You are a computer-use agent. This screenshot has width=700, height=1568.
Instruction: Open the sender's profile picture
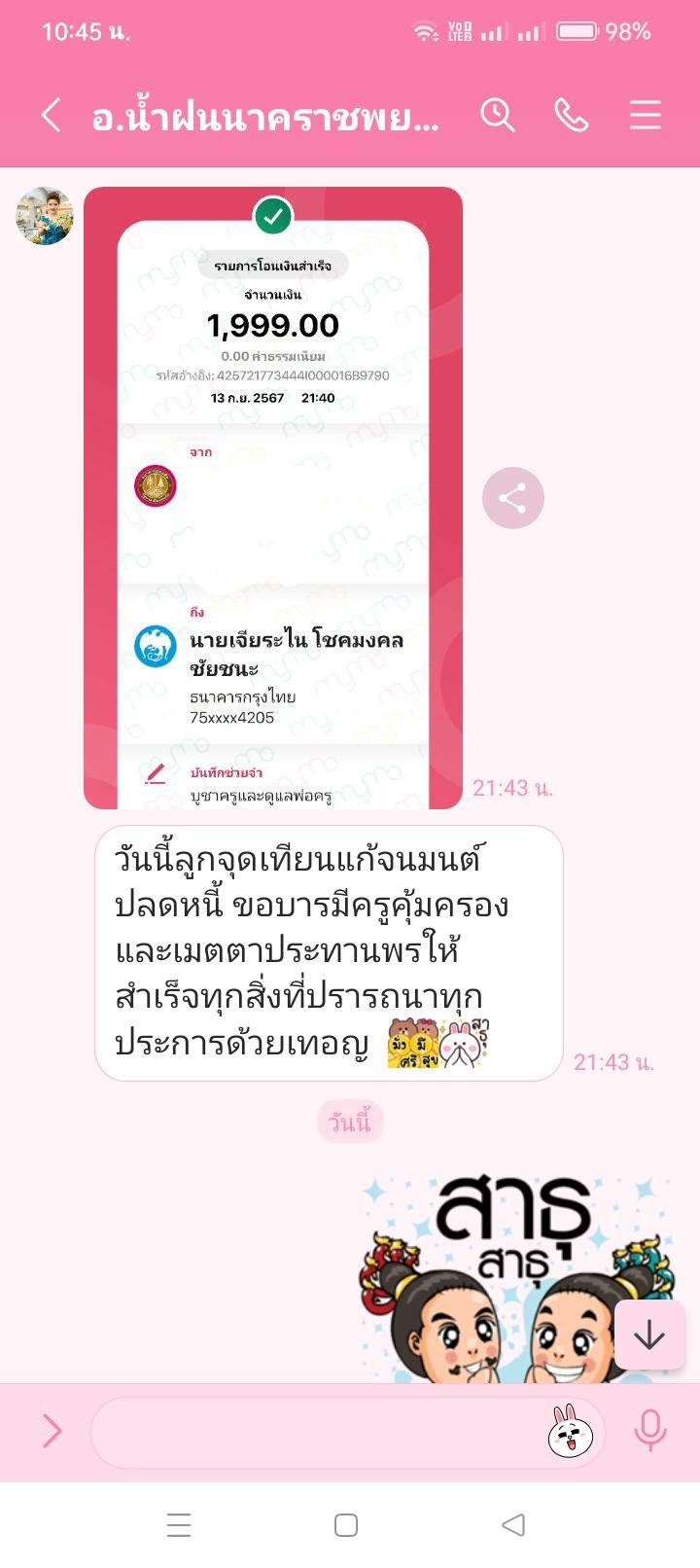coord(45,216)
